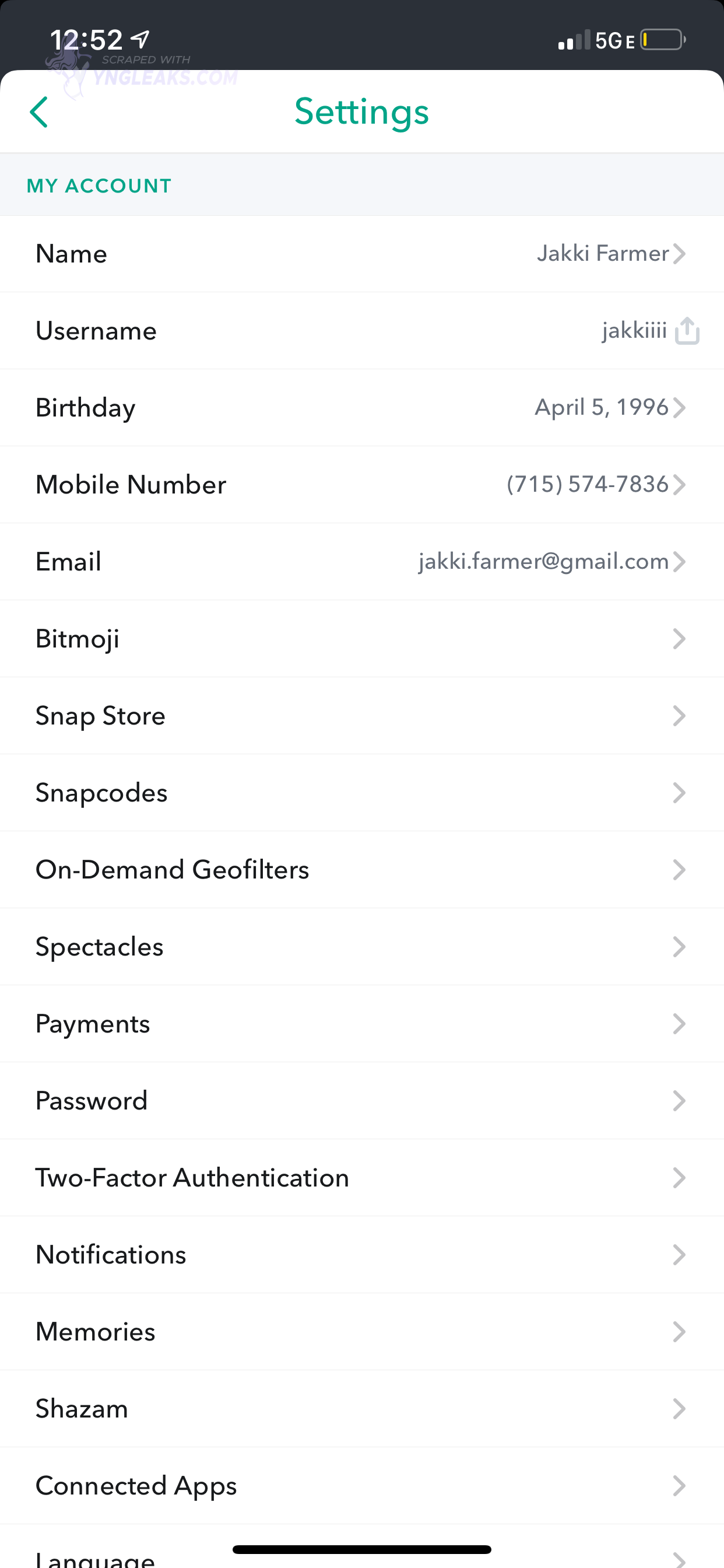The width and height of the screenshot is (724, 1568).
Task: Open Spectacles settings
Action: [361, 947]
